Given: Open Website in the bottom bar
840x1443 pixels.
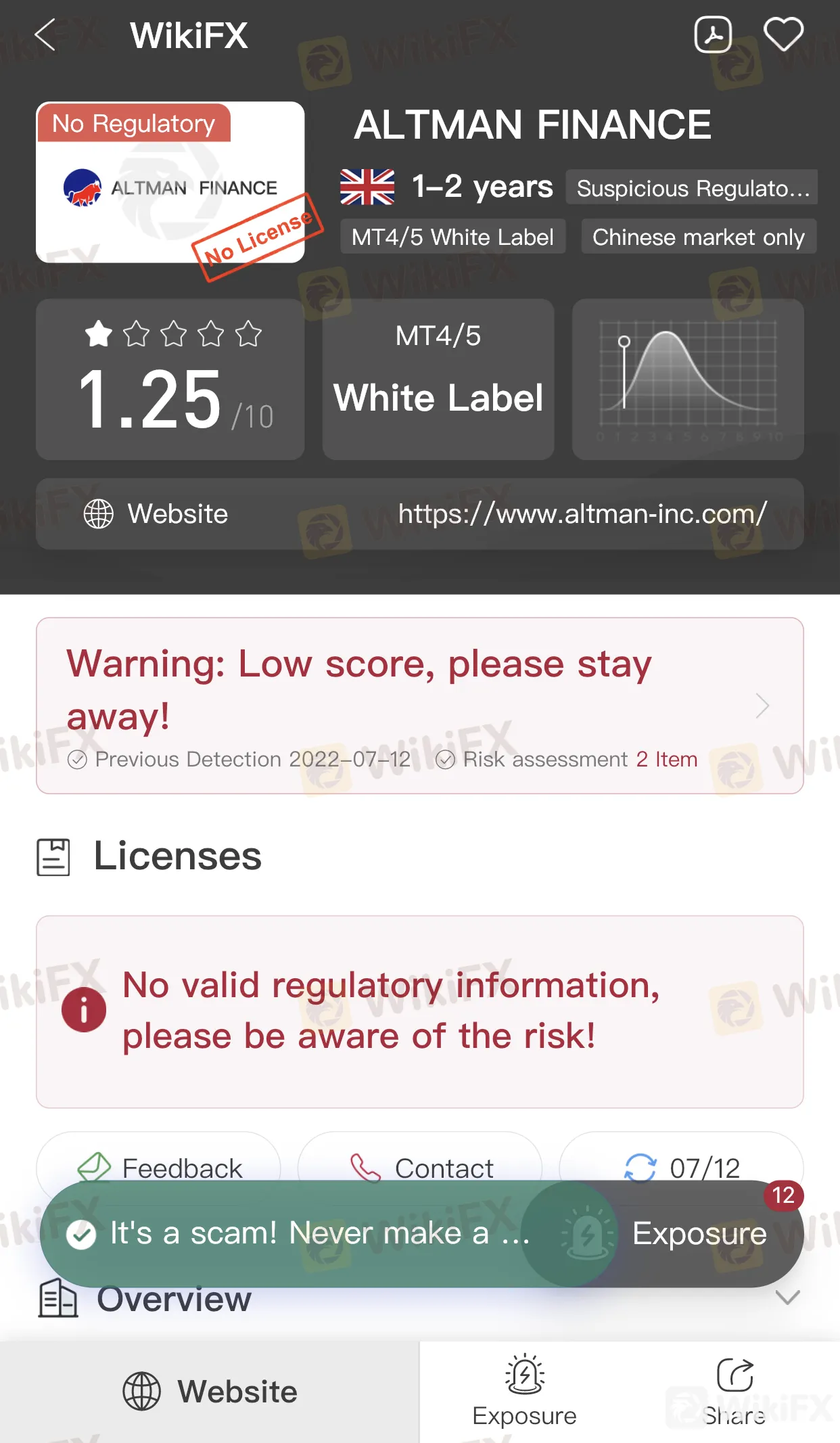Looking at the screenshot, I should point(210,1392).
